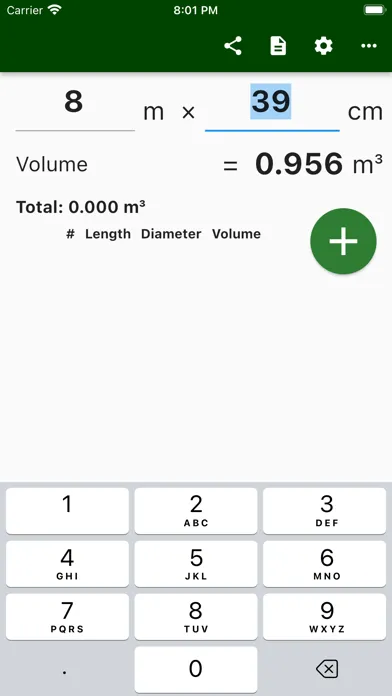Viewport: 392px width, 696px height.
Task: Tap the decimal point key
Action: [65, 669]
